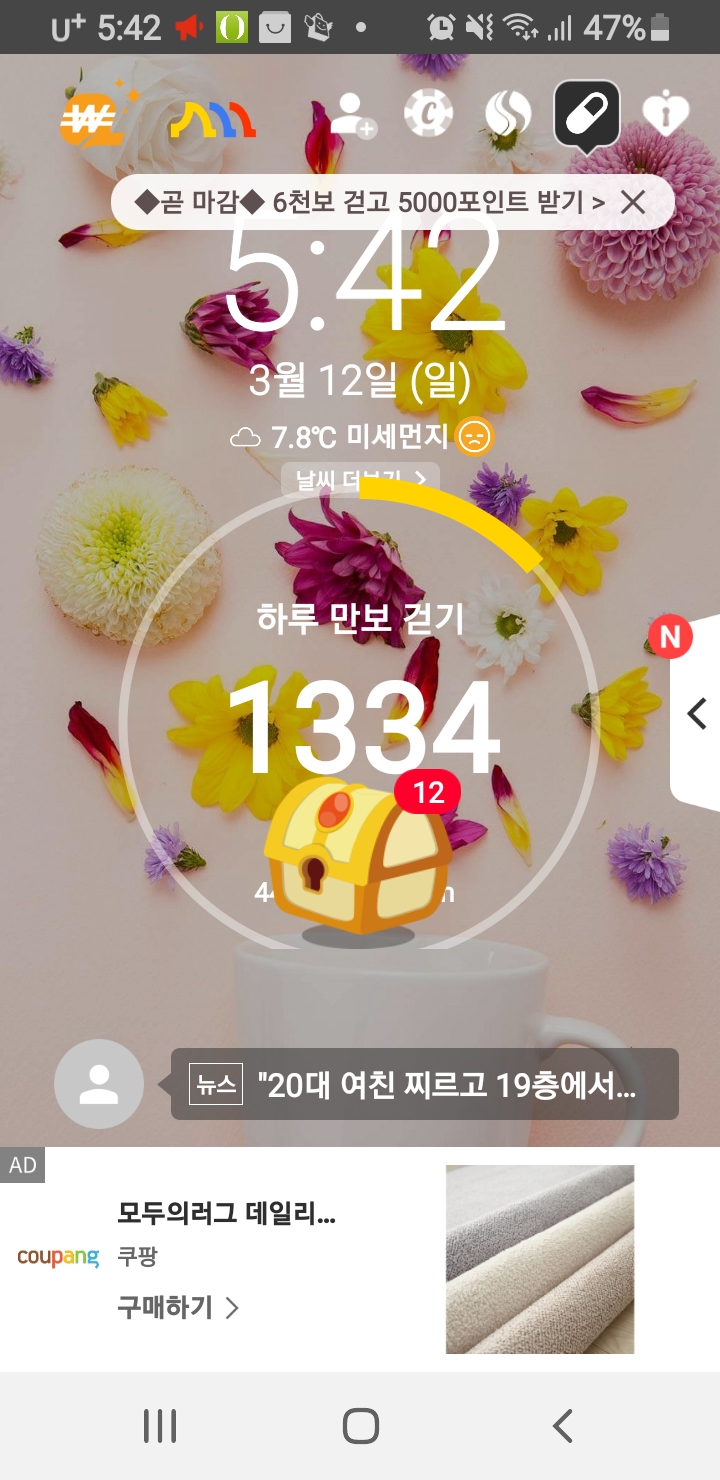Open the Coupang rug product image
Screen dimensions: 720x1480
coord(540,1259)
